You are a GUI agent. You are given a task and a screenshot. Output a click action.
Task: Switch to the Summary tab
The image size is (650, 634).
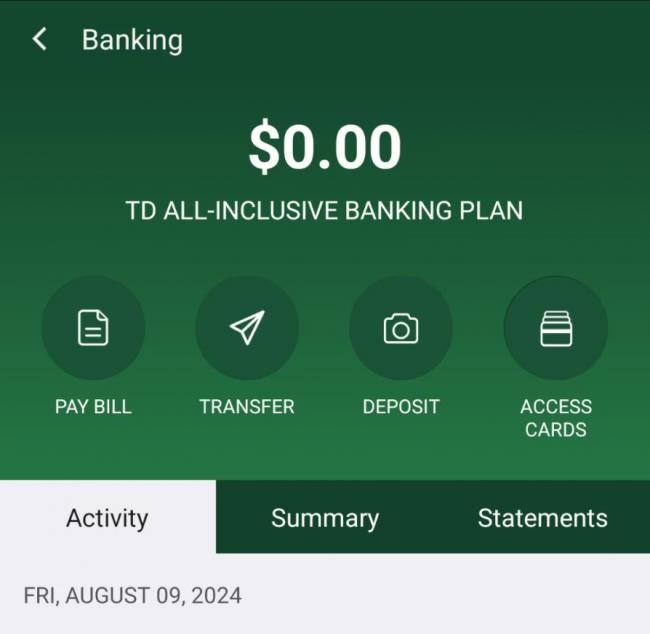click(x=325, y=518)
